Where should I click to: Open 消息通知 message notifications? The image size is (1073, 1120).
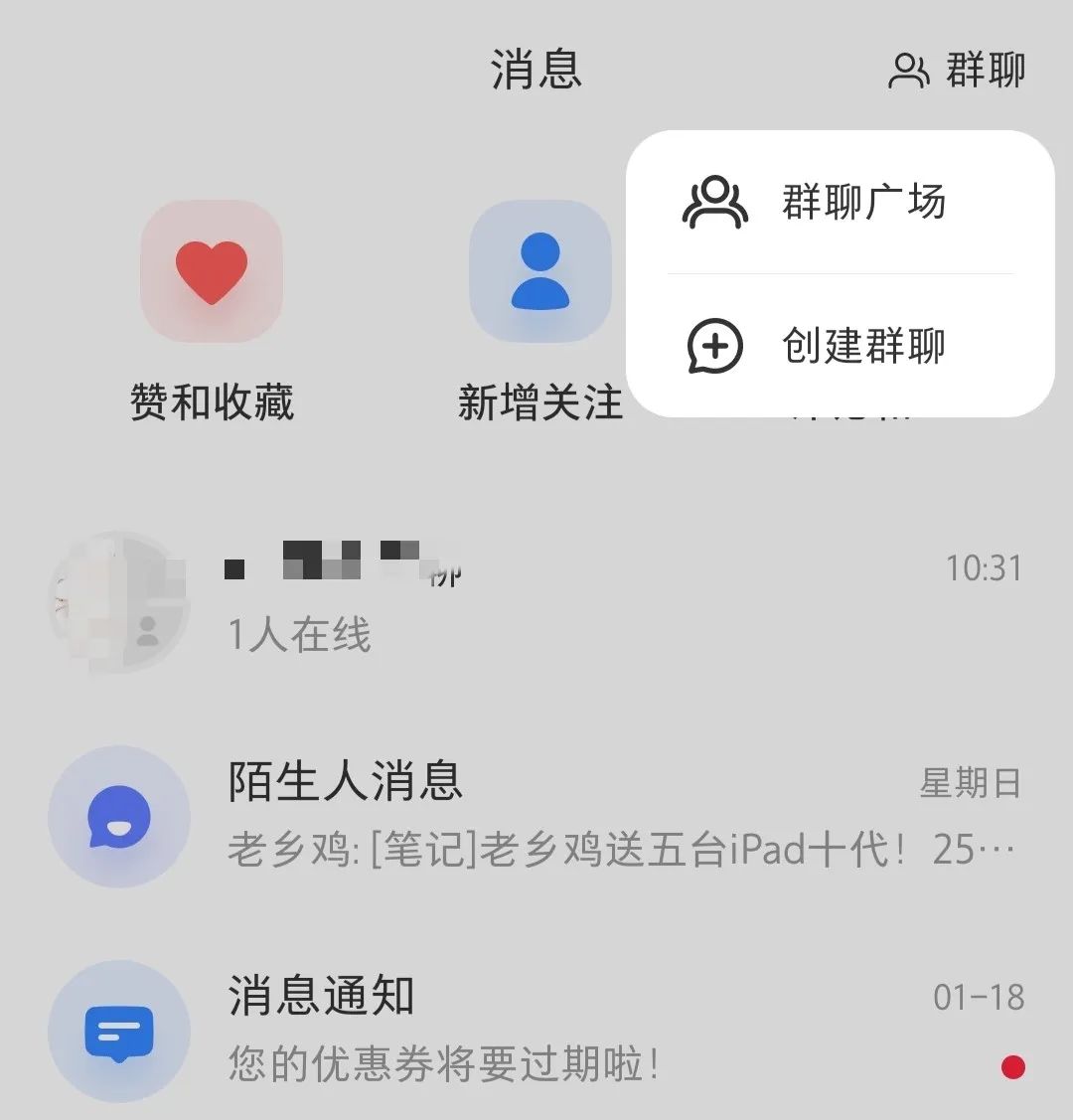coord(536,1030)
